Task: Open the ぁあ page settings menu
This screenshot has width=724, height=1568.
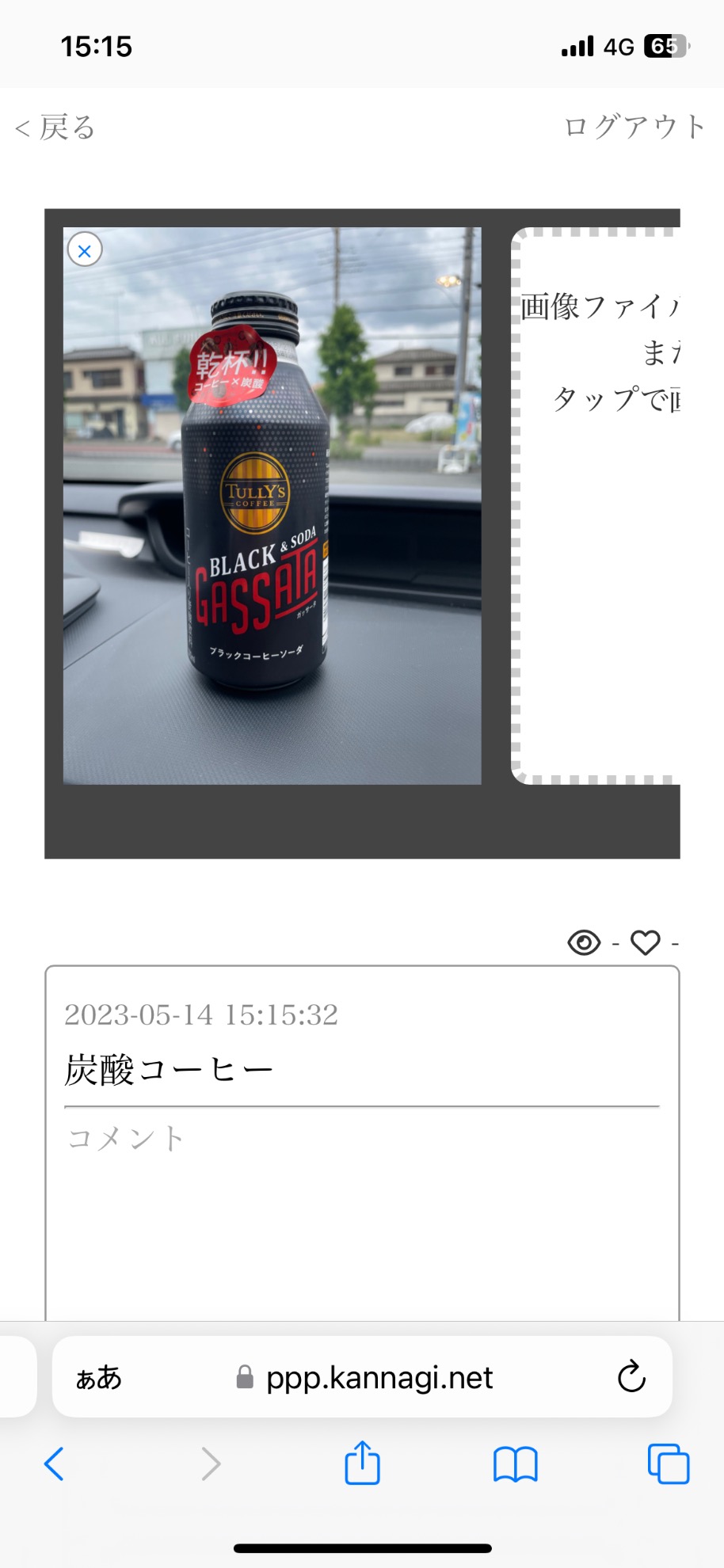Action: pyautogui.click(x=99, y=1378)
